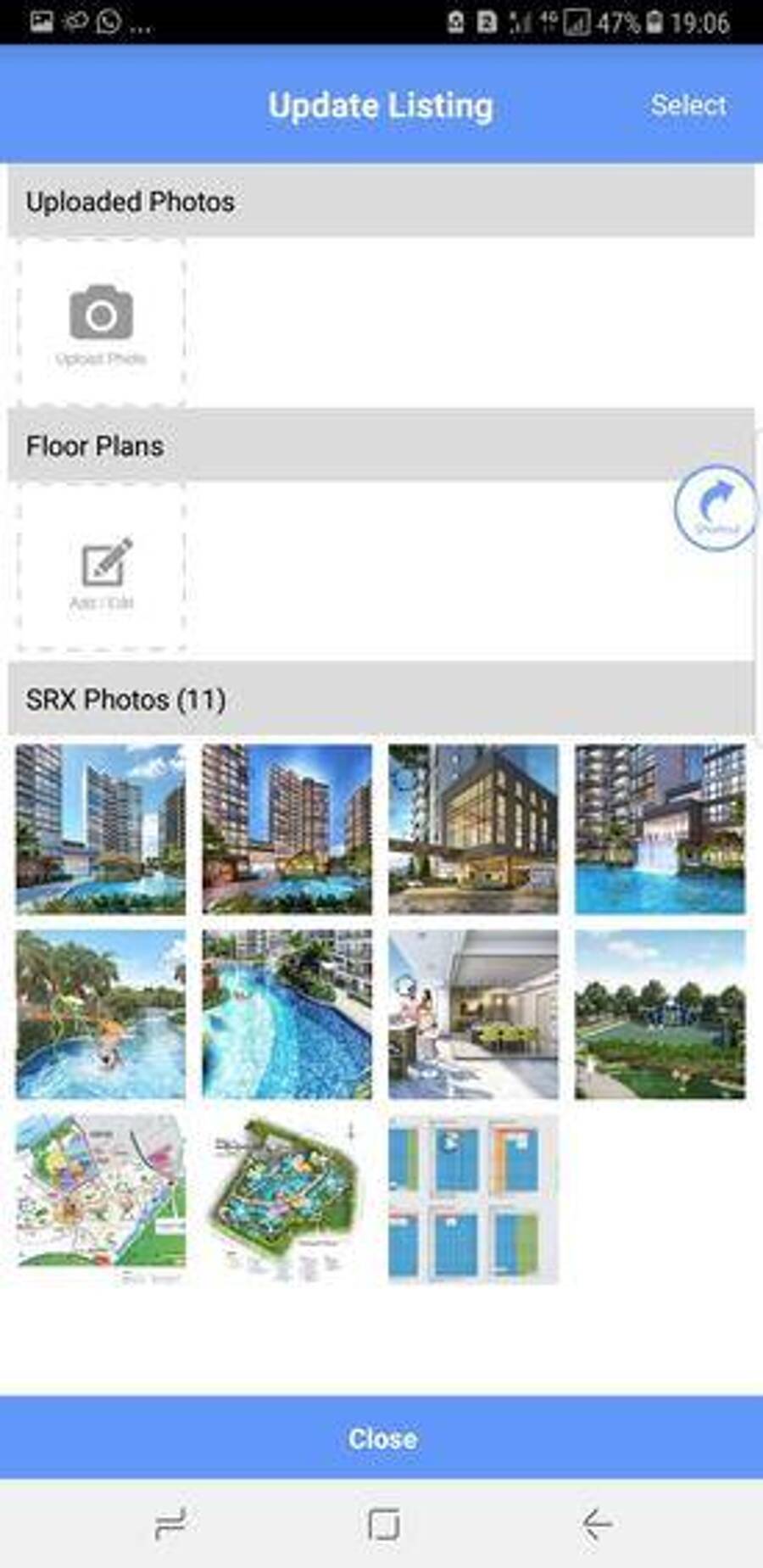Open the water slide pool photo
Viewport: 763px width, 1568px height.
coord(101,1014)
